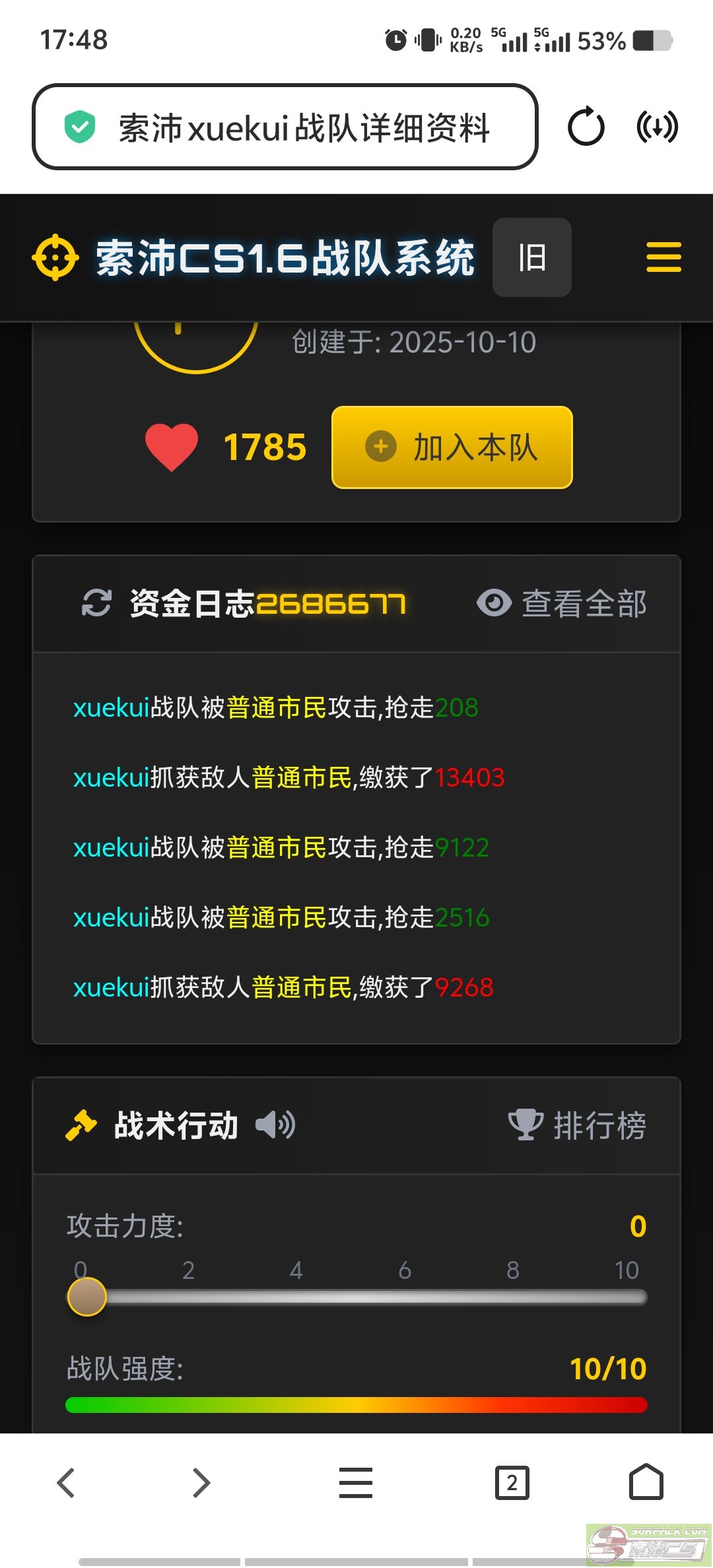Open the download sniffer icon in the toolbar
This screenshot has height=1568, width=713.
point(657,127)
